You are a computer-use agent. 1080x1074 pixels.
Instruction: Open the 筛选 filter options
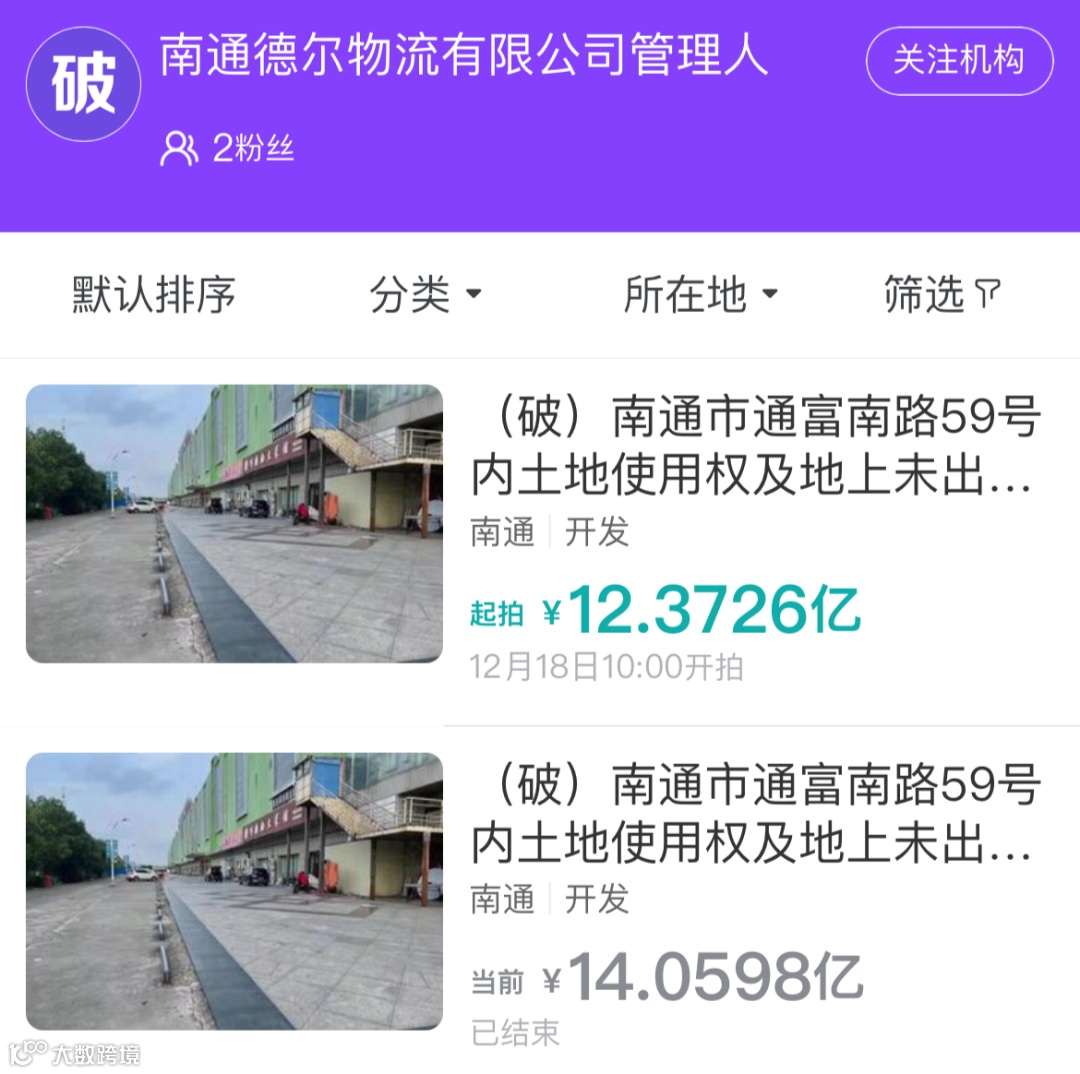(x=941, y=295)
